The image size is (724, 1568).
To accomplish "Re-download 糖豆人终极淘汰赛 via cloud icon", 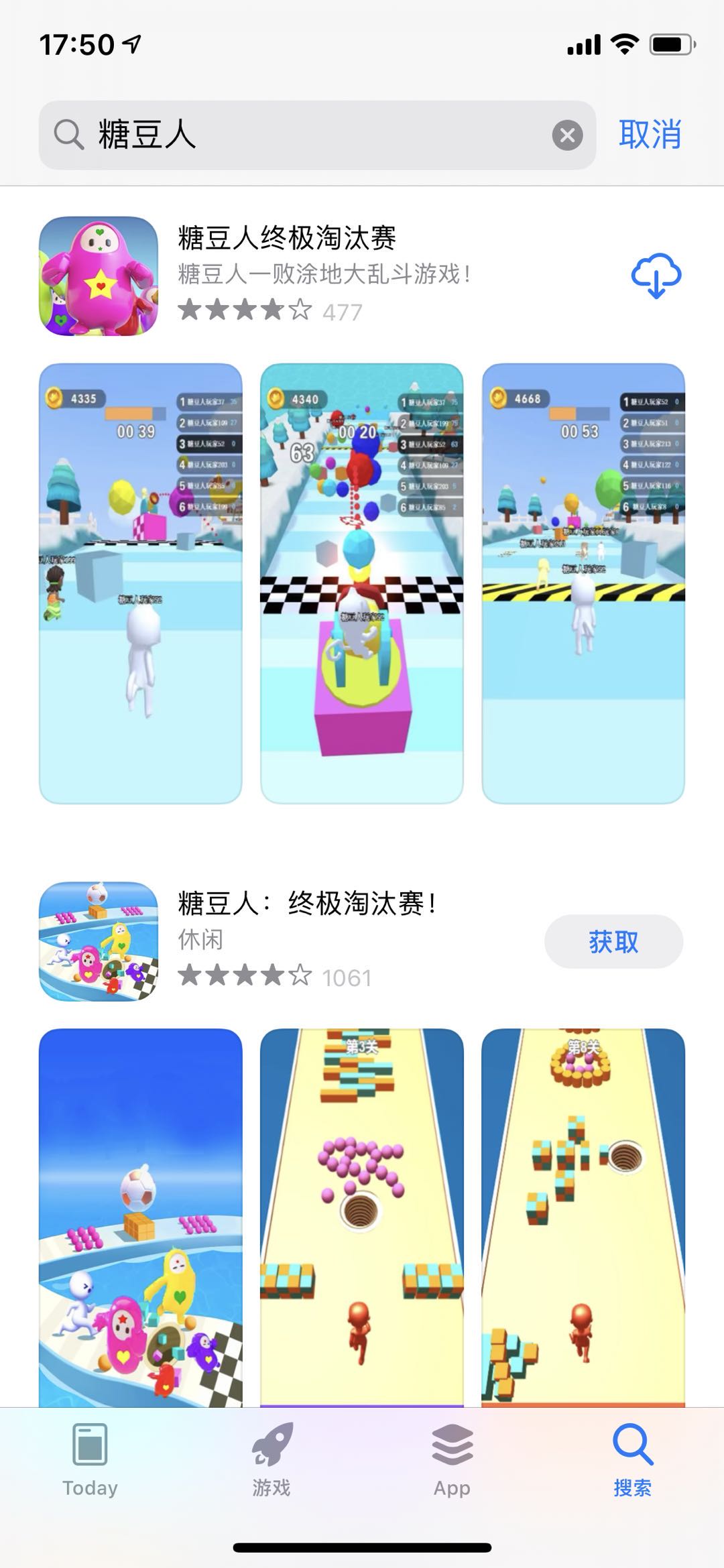I will click(656, 276).
